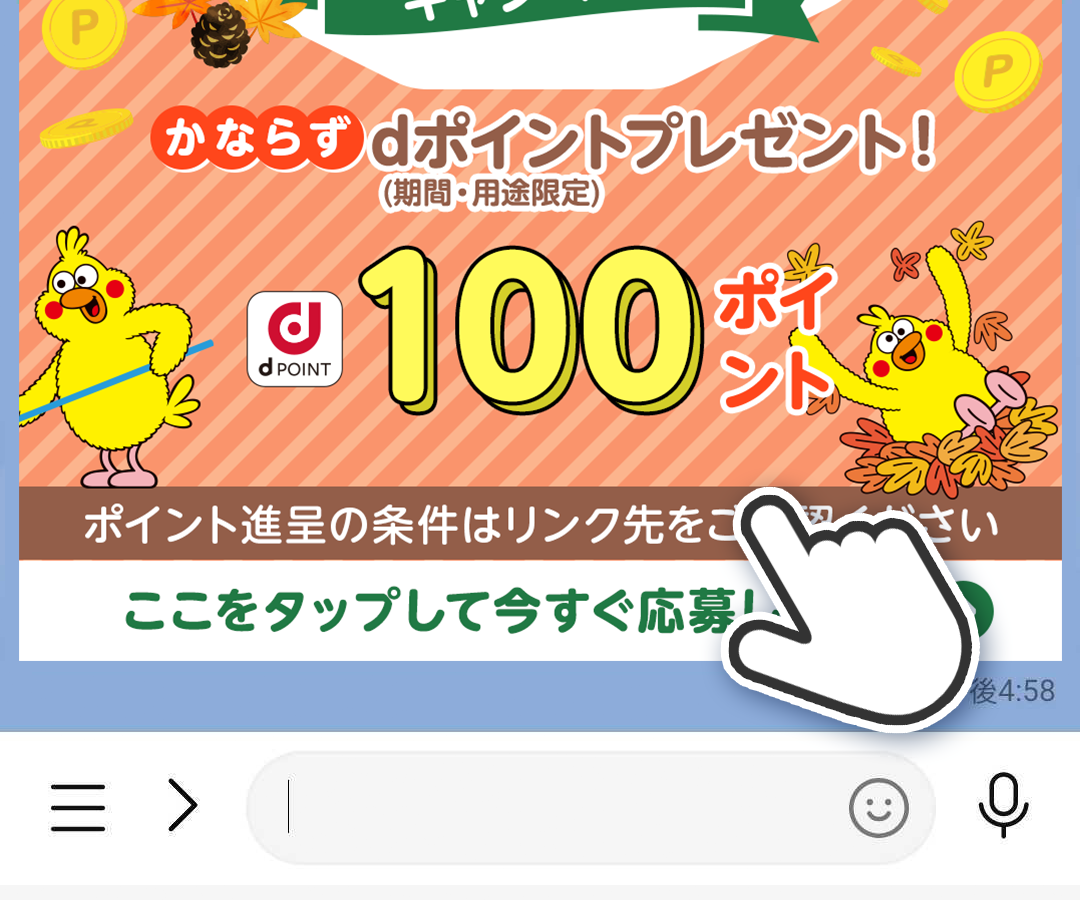Start voice input with the microphone icon
The image size is (1080, 900).
pos(1003,805)
